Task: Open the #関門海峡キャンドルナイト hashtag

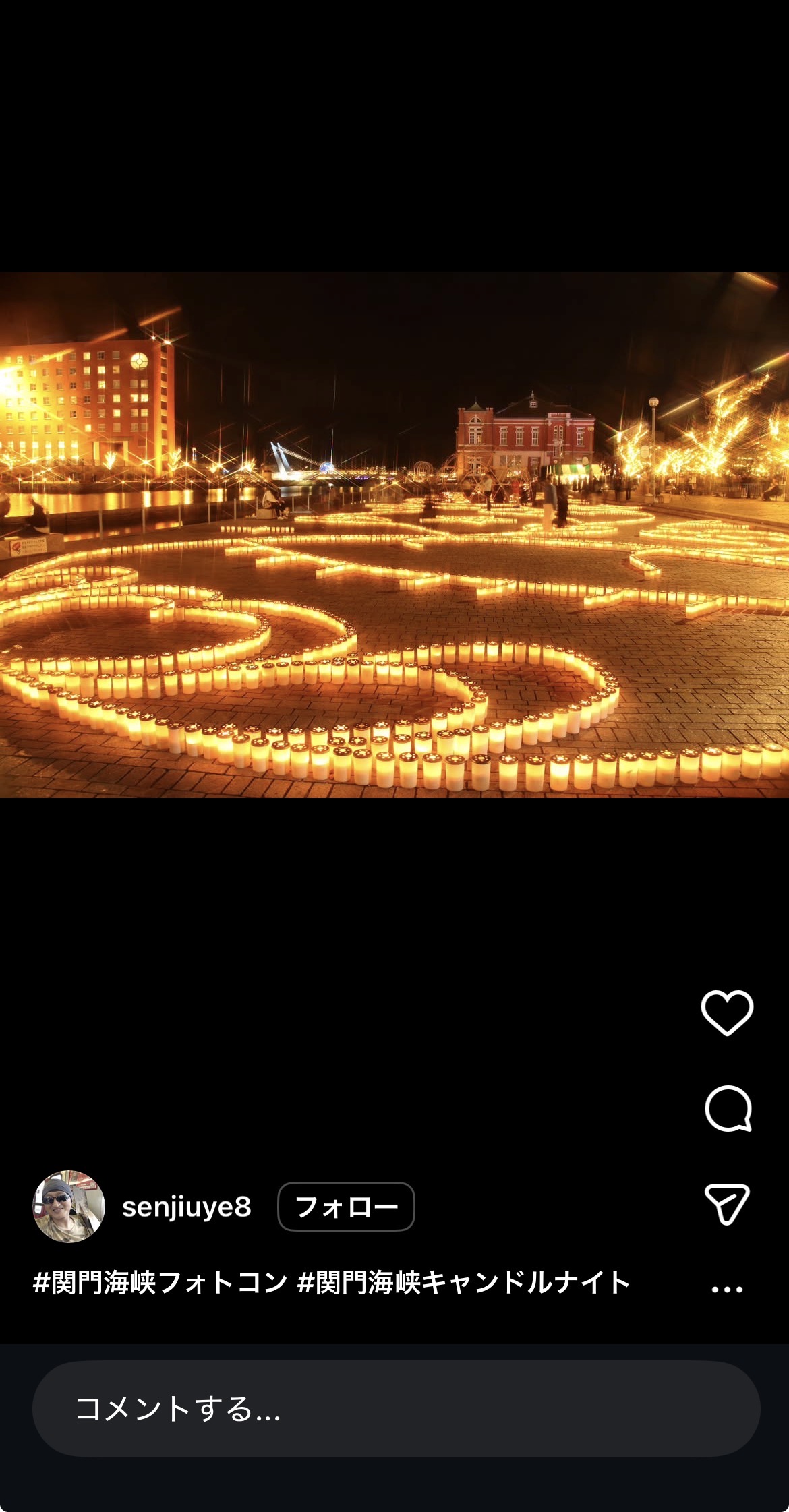Action: 463,1283
